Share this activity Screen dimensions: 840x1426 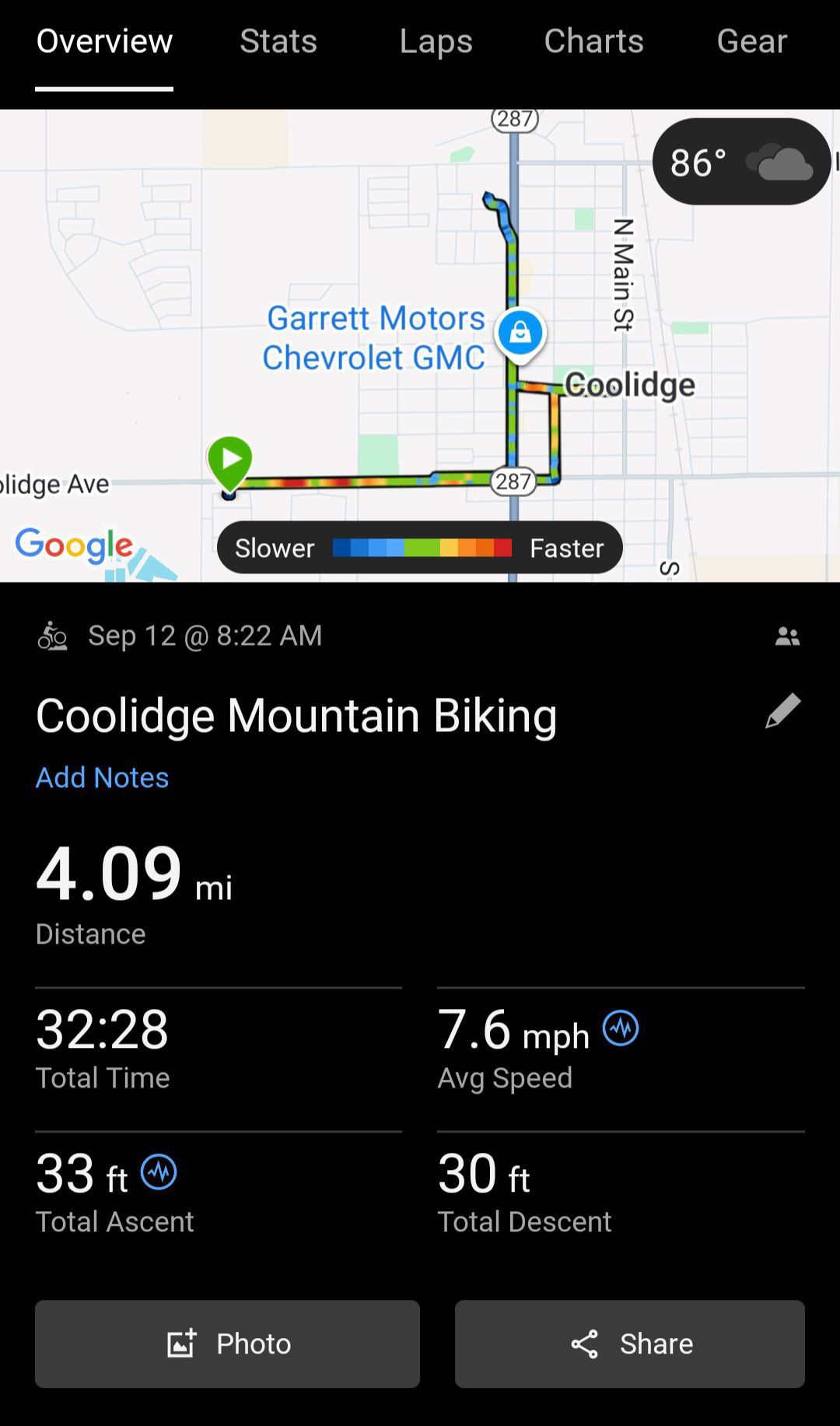pyautogui.click(x=630, y=1344)
